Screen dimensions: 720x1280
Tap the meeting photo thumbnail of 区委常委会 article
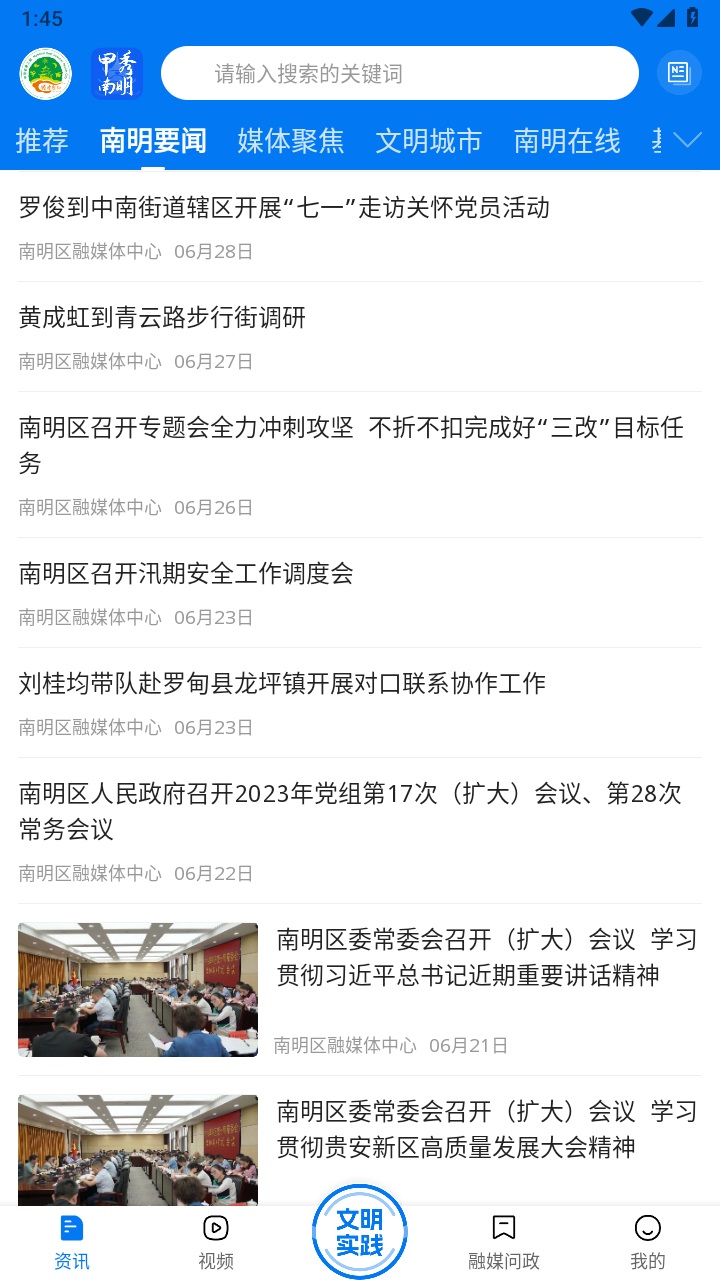coord(137,989)
